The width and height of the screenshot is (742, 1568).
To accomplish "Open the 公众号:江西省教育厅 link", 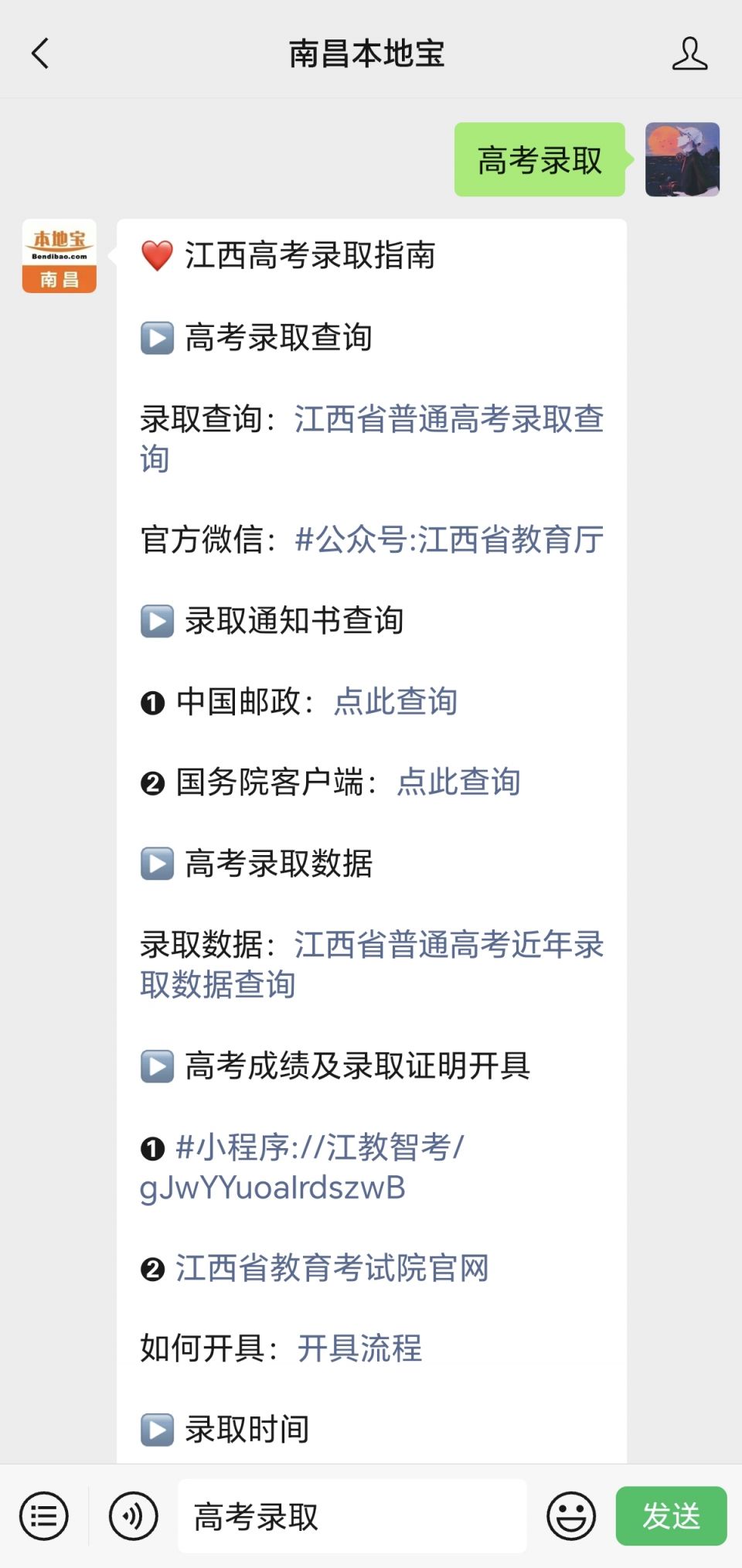I will point(449,540).
